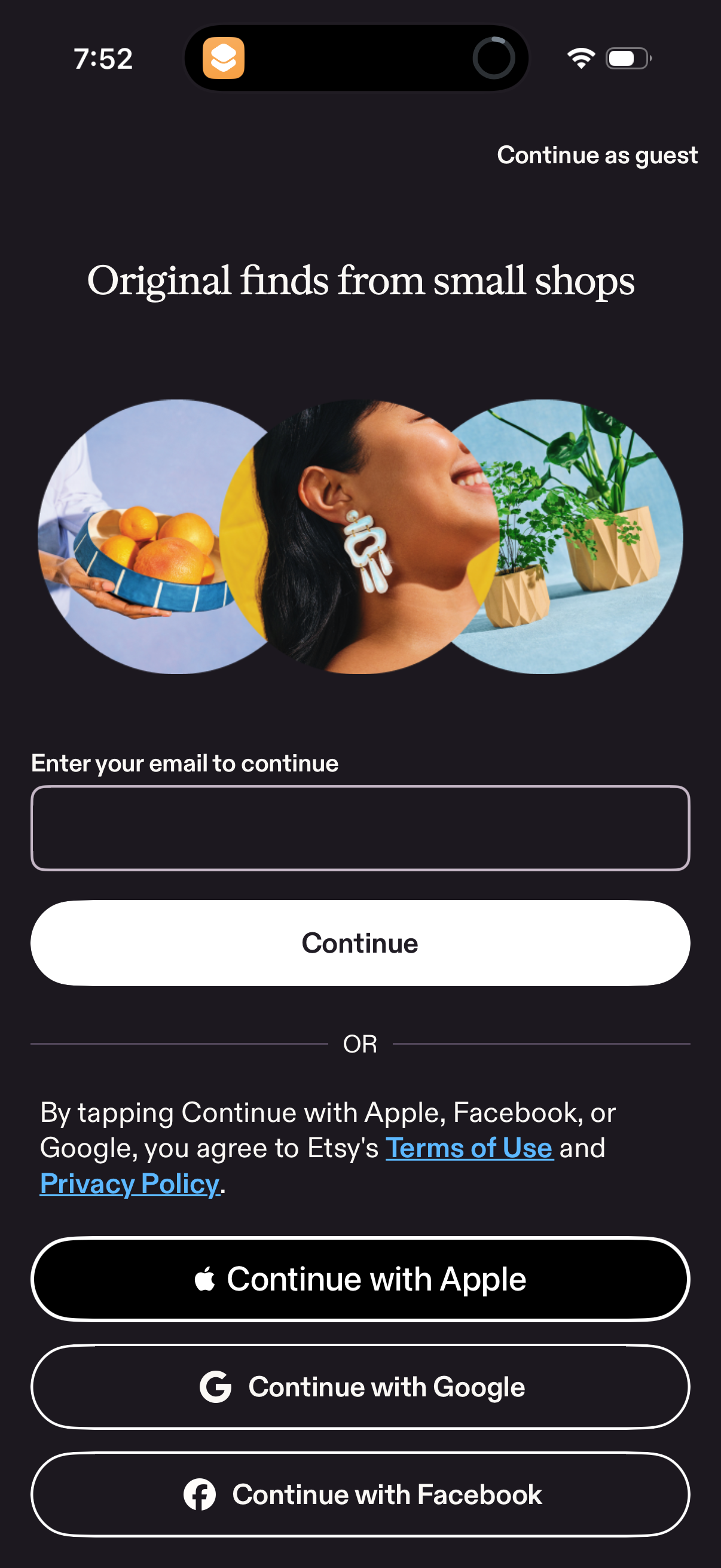721x1568 pixels.
Task: Tap the Apple logo icon
Action: coord(206,1279)
